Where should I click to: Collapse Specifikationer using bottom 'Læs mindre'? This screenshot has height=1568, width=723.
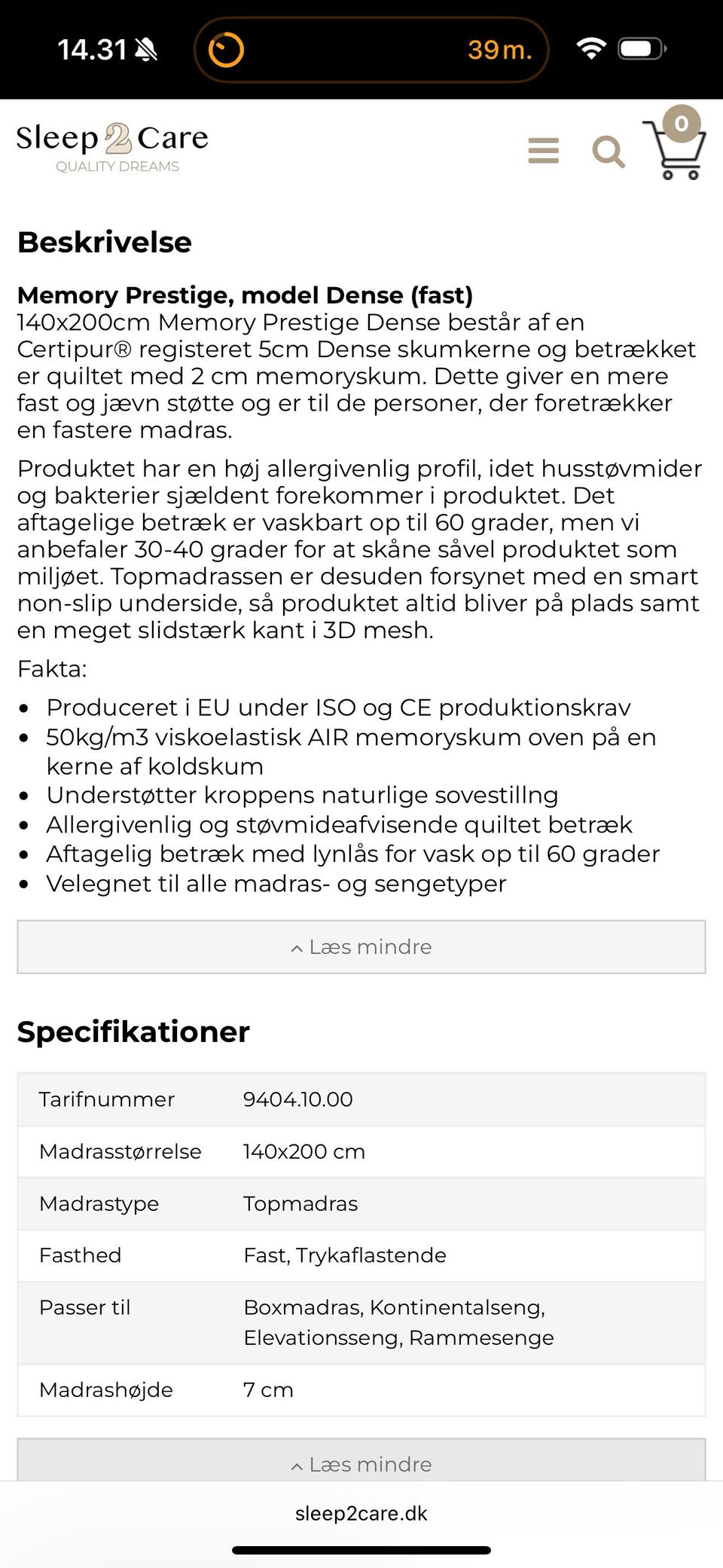coord(361,1464)
